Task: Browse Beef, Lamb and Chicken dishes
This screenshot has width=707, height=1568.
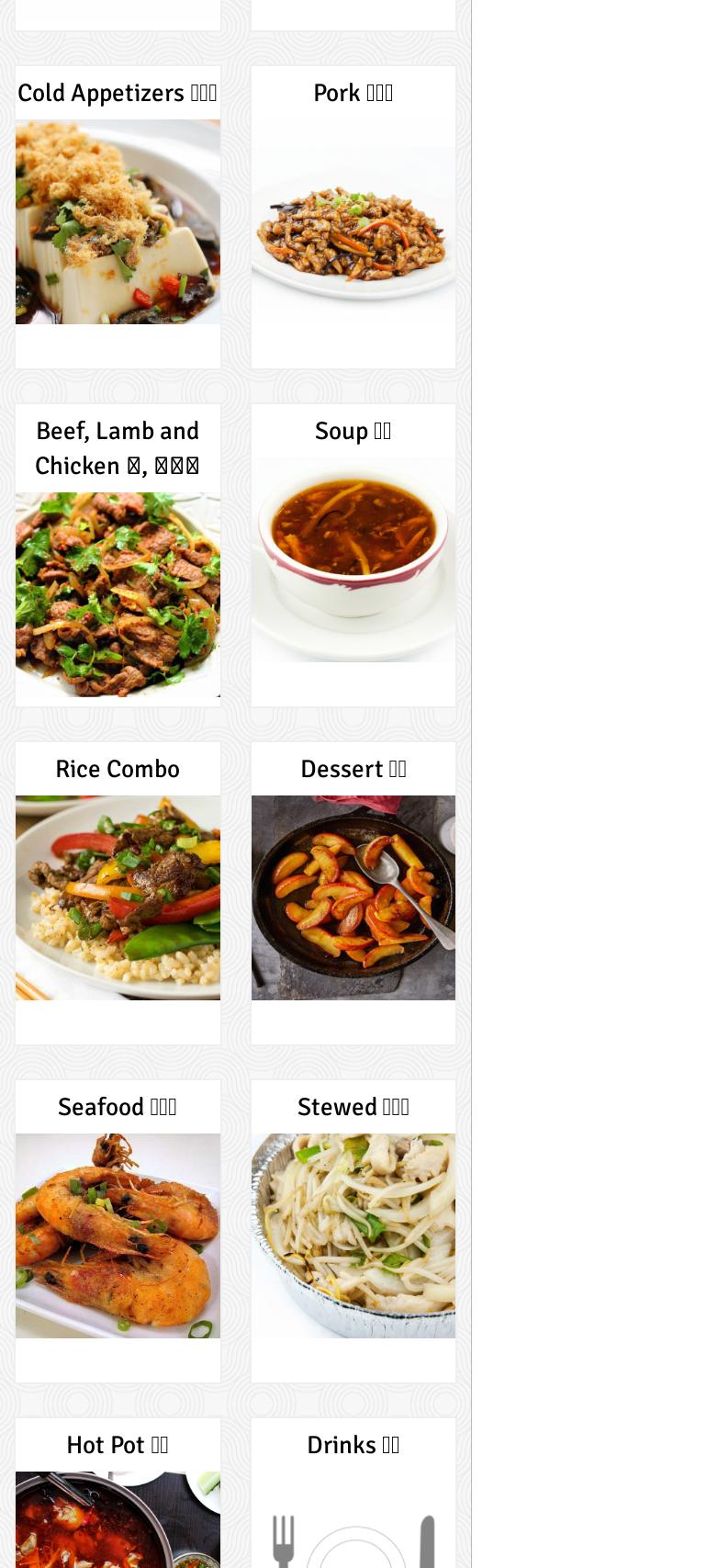Action: 118,593
